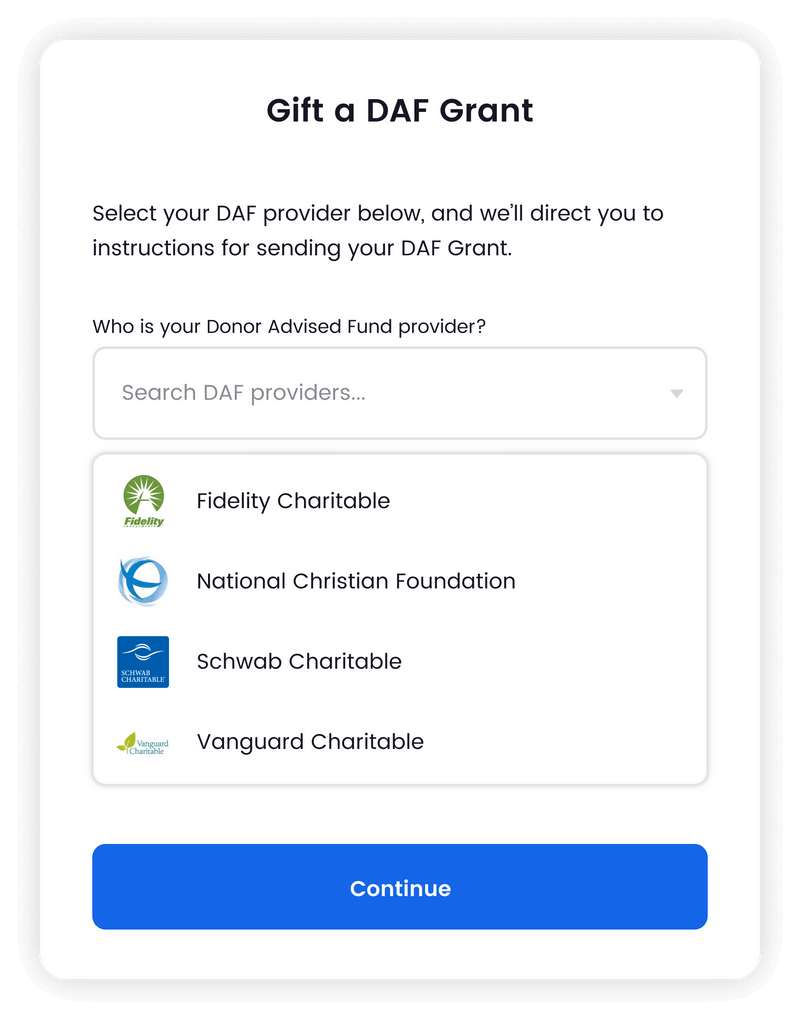Click the blue Schwab Charitable logo
The width and height of the screenshot is (800, 1019).
(x=143, y=661)
